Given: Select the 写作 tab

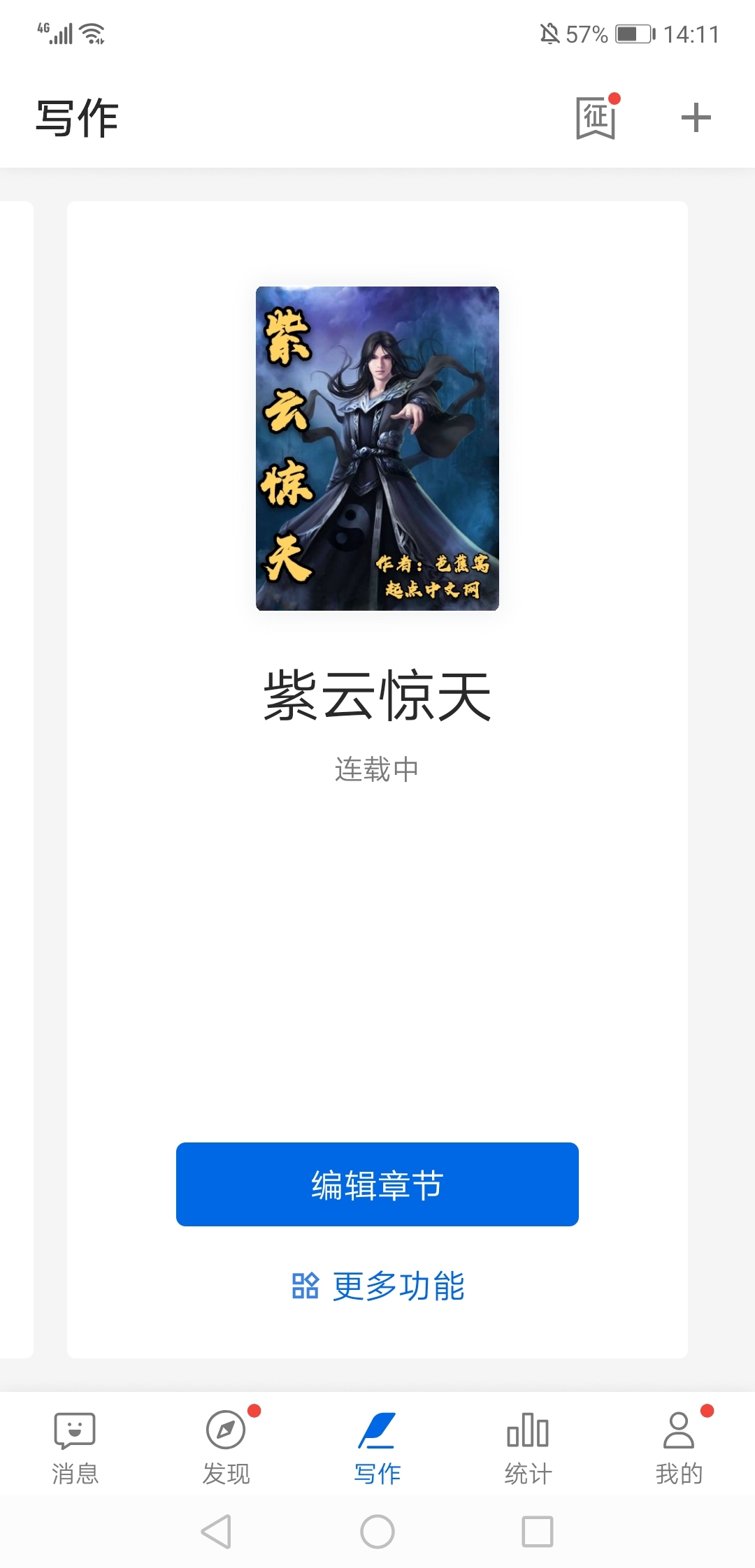Looking at the screenshot, I should coord(377,1448).
